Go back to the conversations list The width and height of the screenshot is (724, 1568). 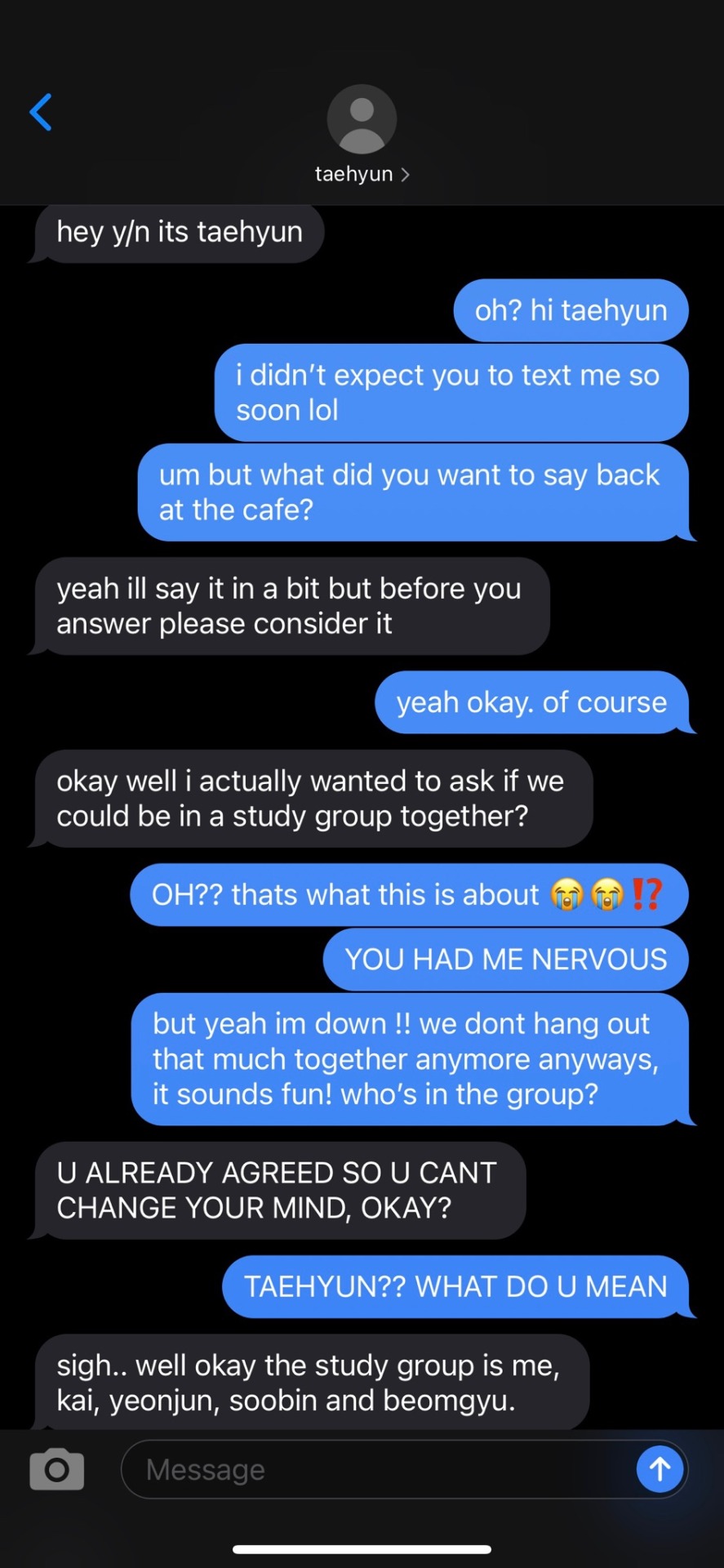tap(41, 112)
